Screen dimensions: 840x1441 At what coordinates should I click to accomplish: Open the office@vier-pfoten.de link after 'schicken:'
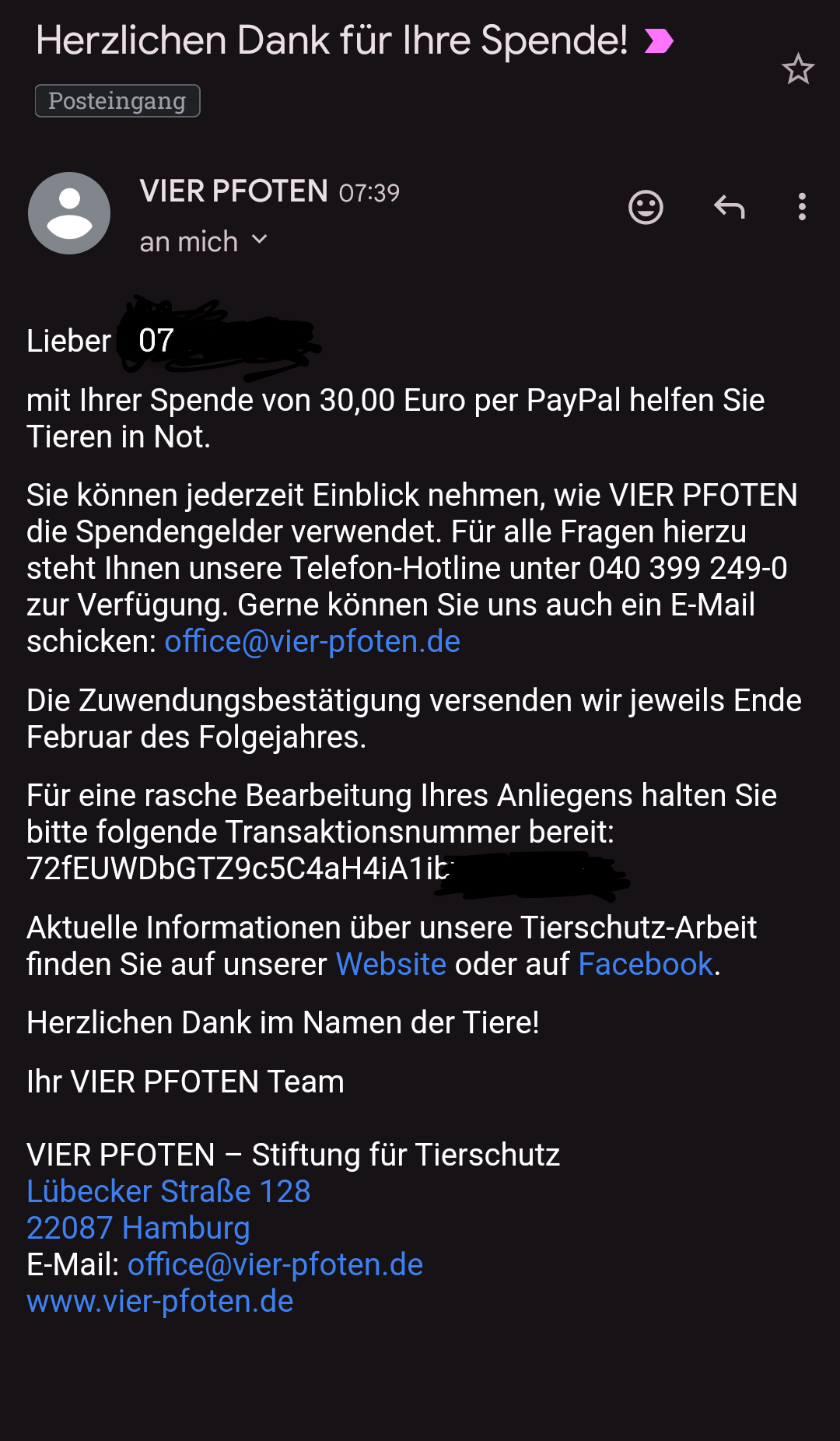[x=312, y=642]
